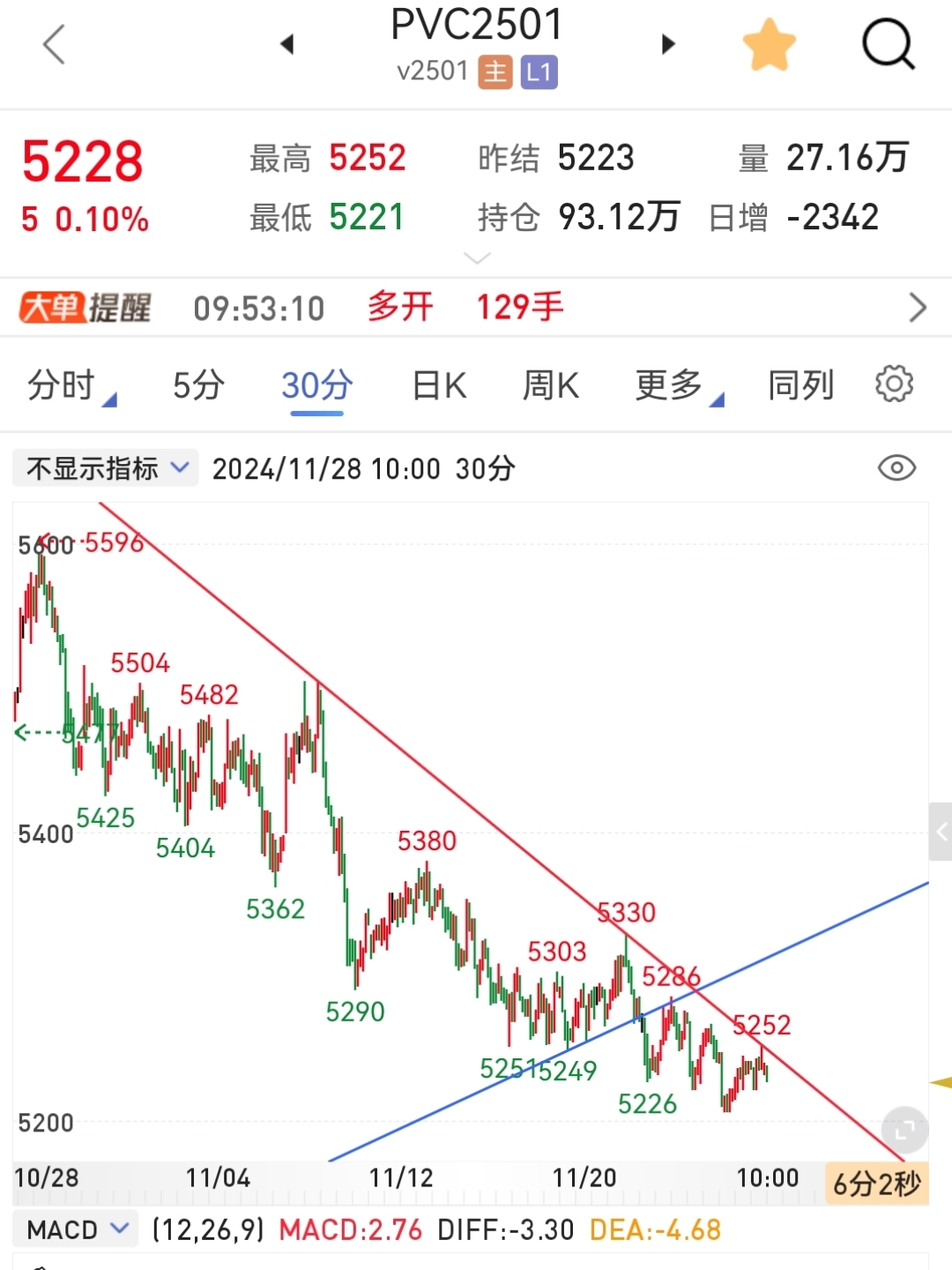This screenshot has width=952, height=1270.
Task: Tap the fullscreen expand icon on the chart
Action: click(x=904, y=1129)
